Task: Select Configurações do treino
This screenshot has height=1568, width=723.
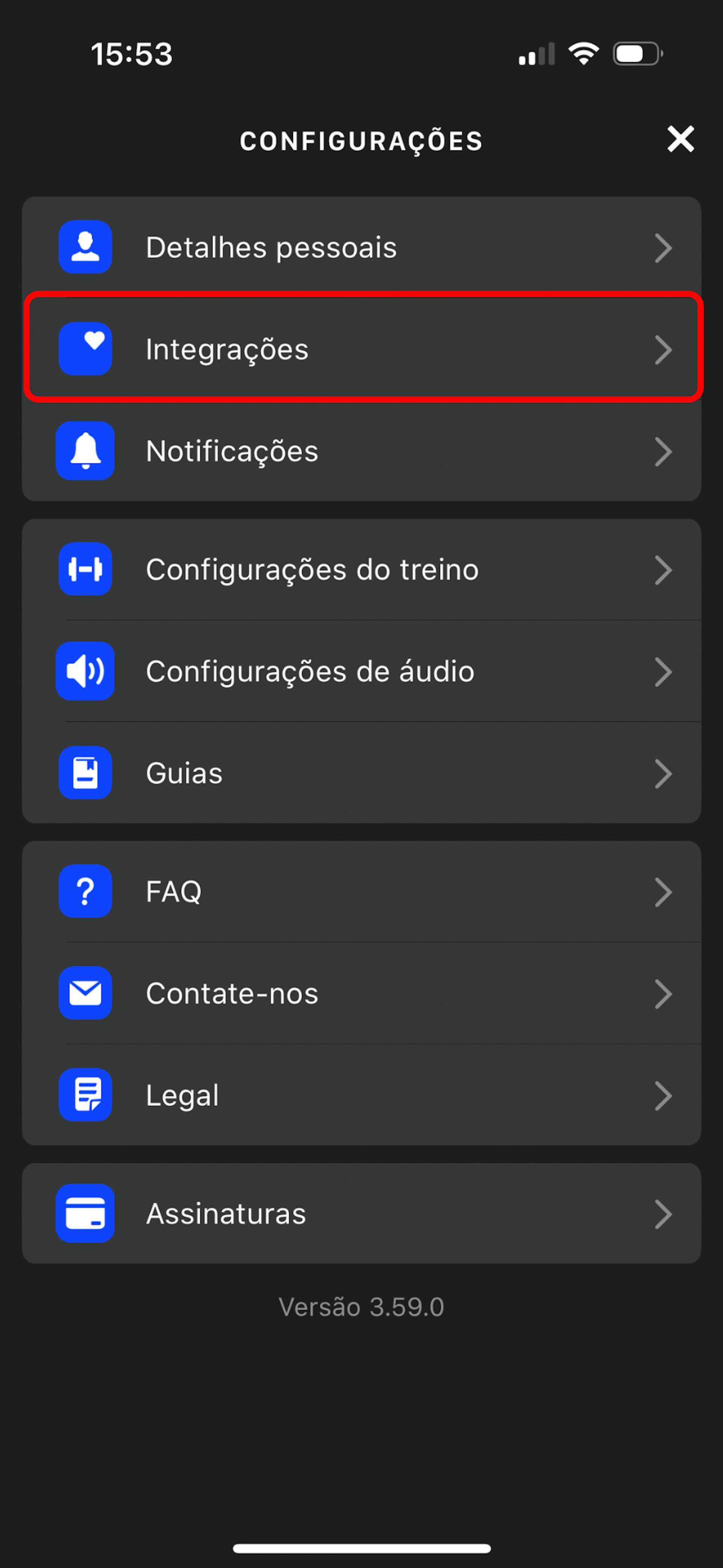Action: pos(361,570)
